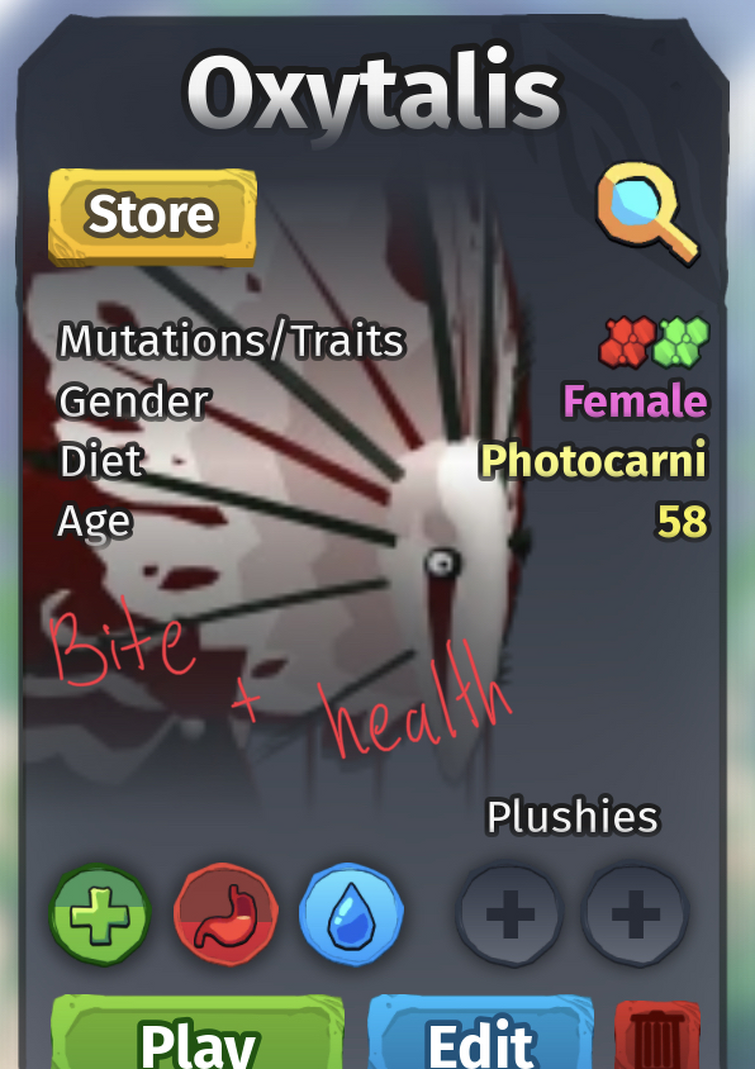This screenshot has height=1069, width=755.
Task: Inspect creature with the magnifying glass
Action: click(x=645, y=212)
